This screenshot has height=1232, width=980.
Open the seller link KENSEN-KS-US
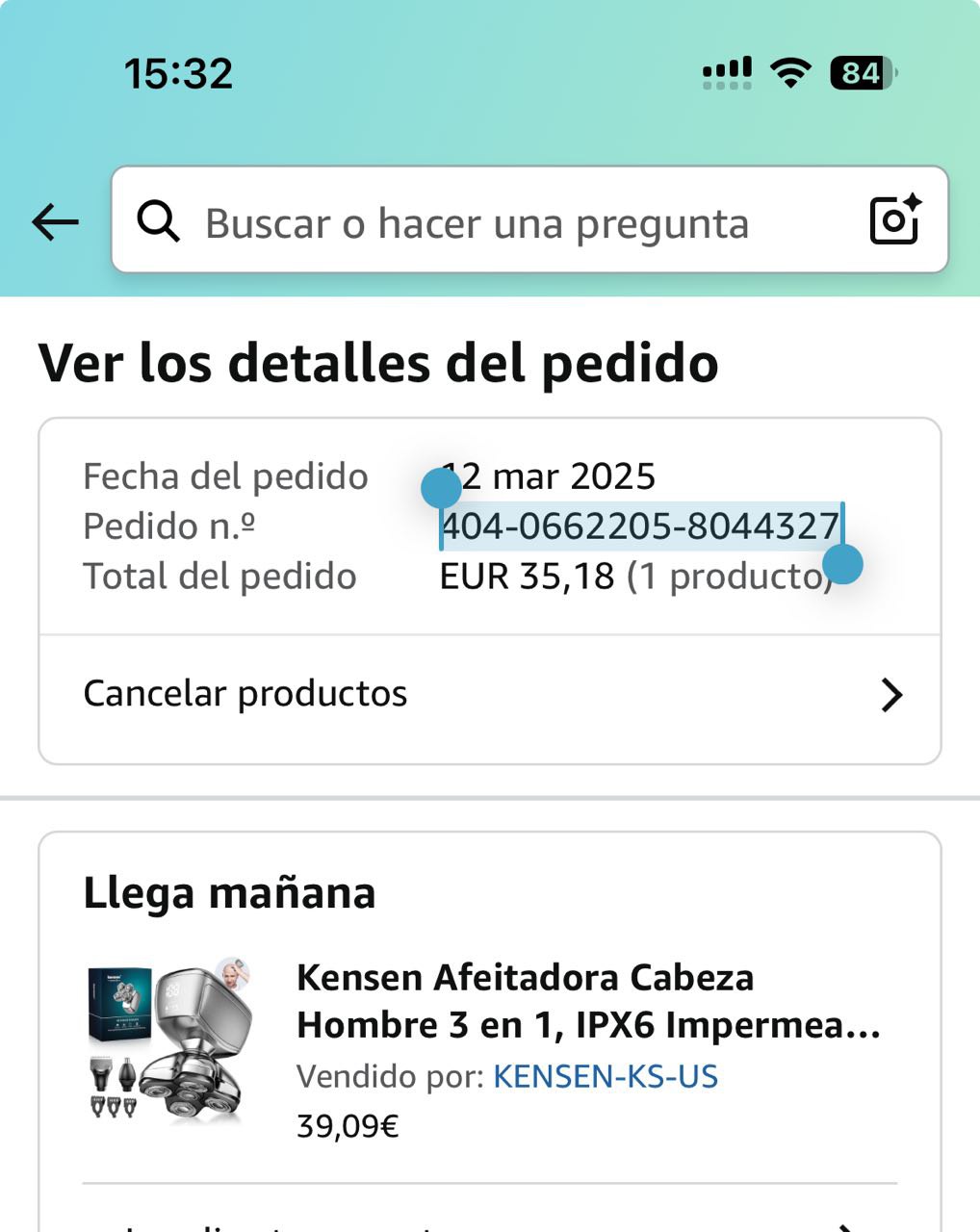click(x=605, y=1076)
